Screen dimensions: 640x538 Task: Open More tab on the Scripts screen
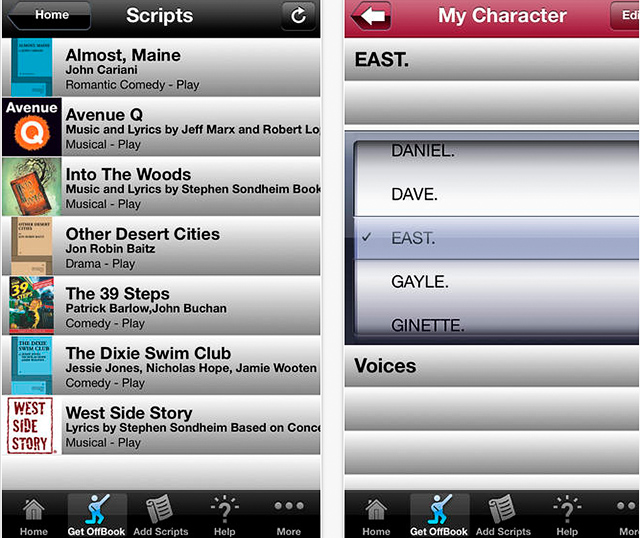coord(289,515)
